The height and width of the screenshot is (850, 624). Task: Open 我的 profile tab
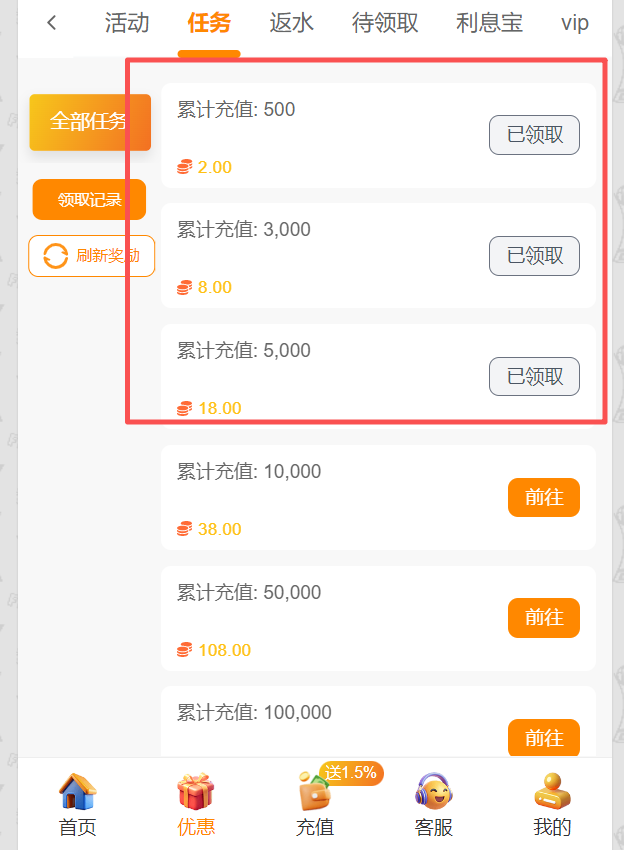point(552,805)
